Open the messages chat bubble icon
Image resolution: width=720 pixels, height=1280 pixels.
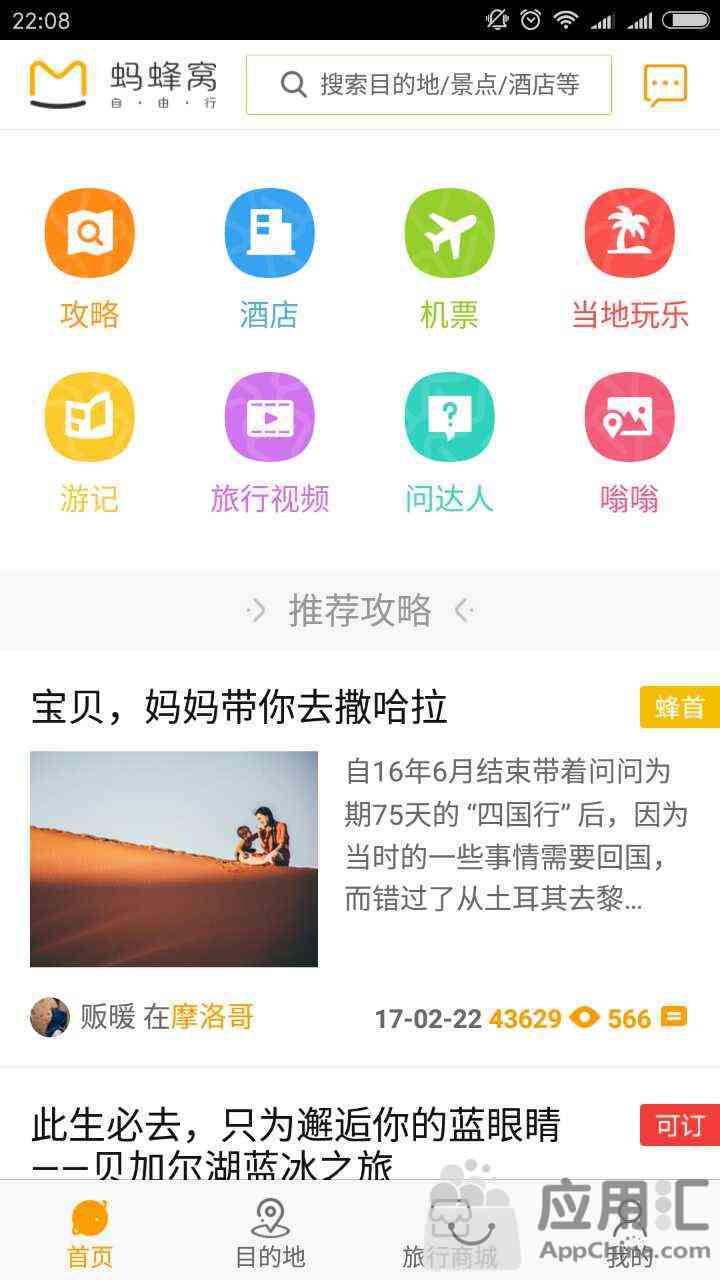pos(665,86)
